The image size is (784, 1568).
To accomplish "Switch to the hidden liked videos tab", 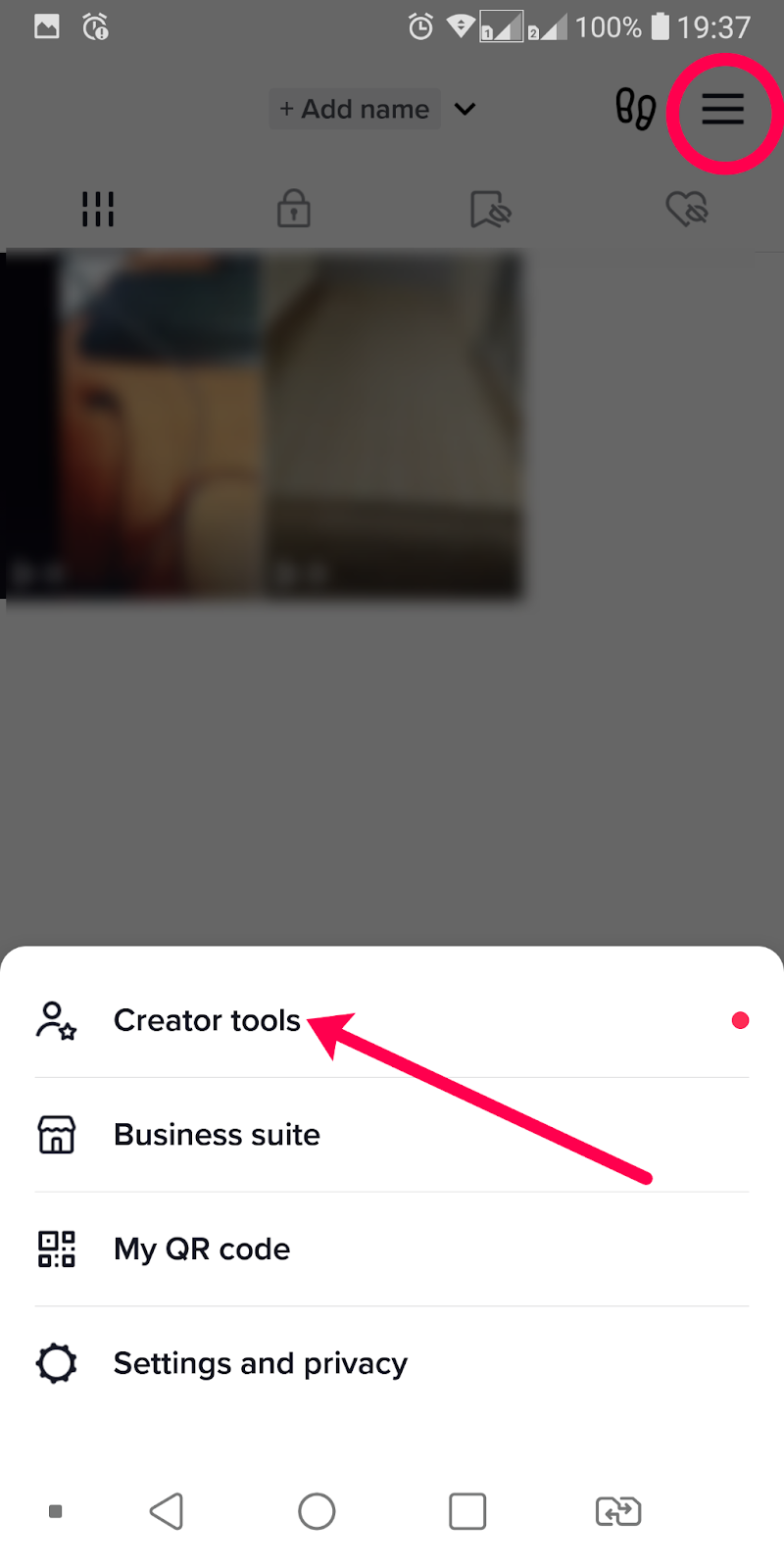I will click(x=686, y=209).
